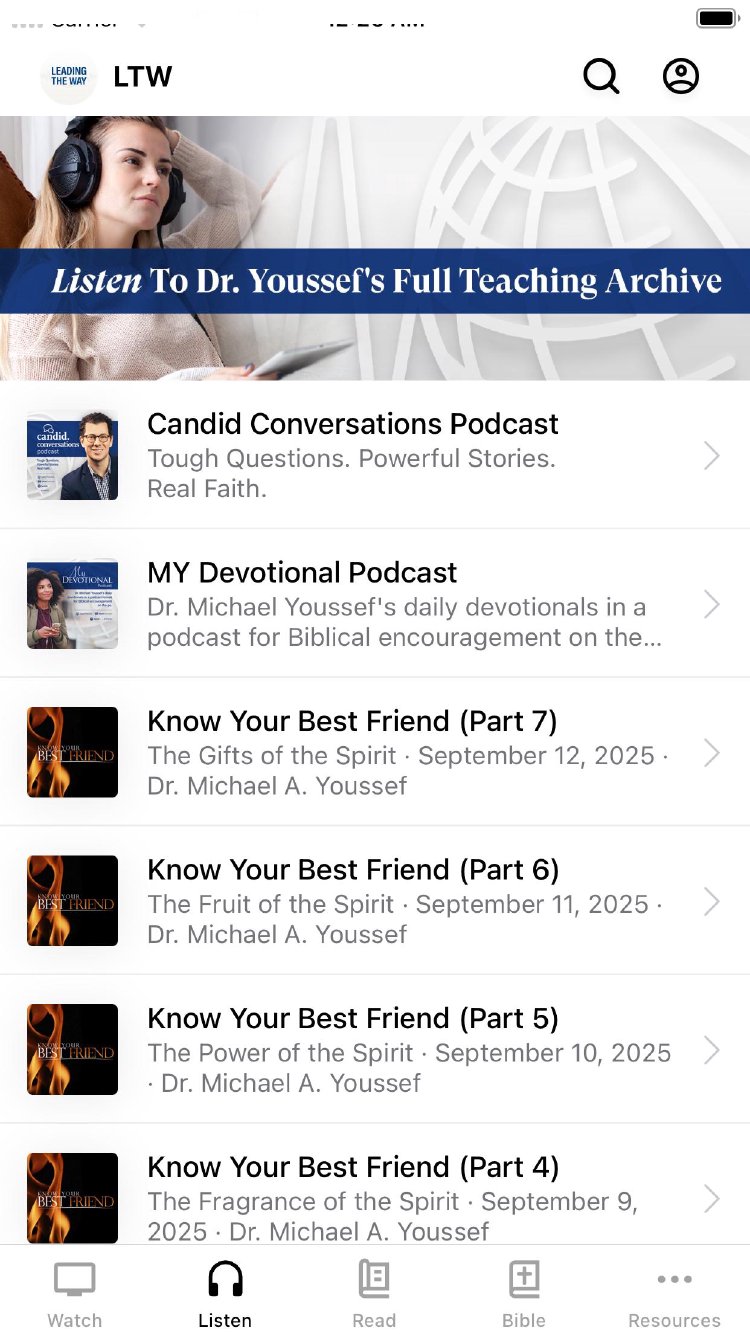Open the search icon
The width and height of the screenshot is (750, 1334).
pos(601,76)
